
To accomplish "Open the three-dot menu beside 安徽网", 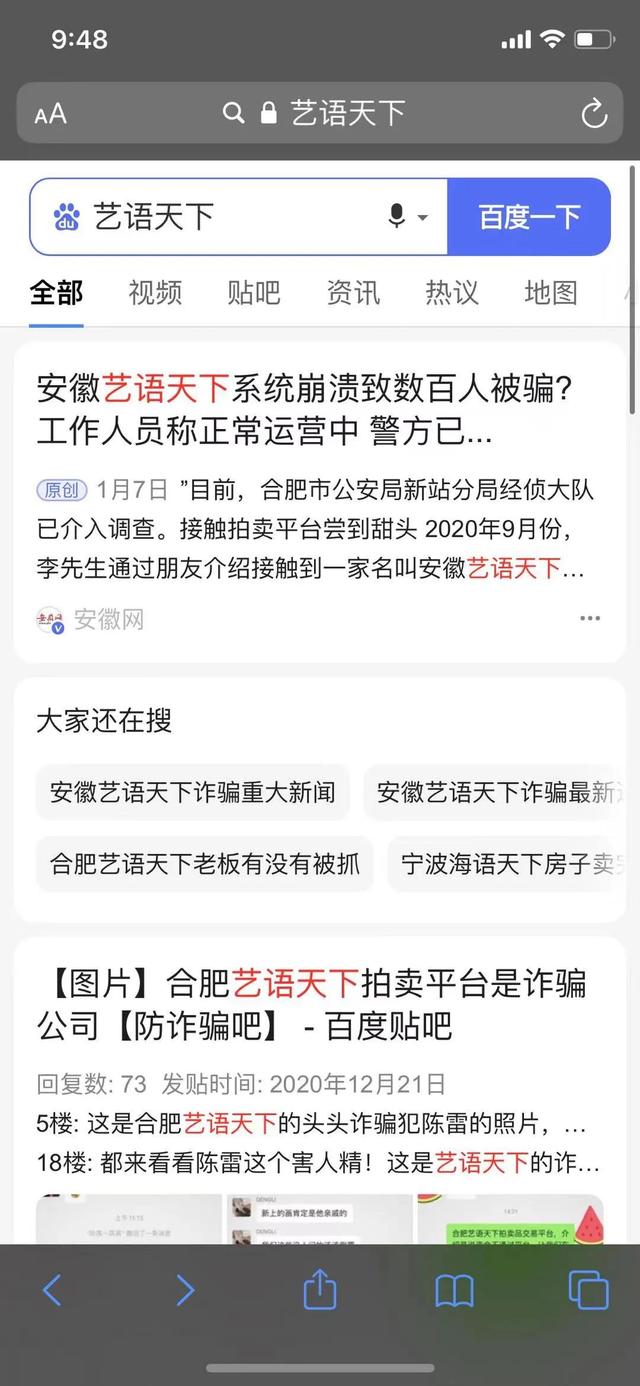I will (590, 619).
